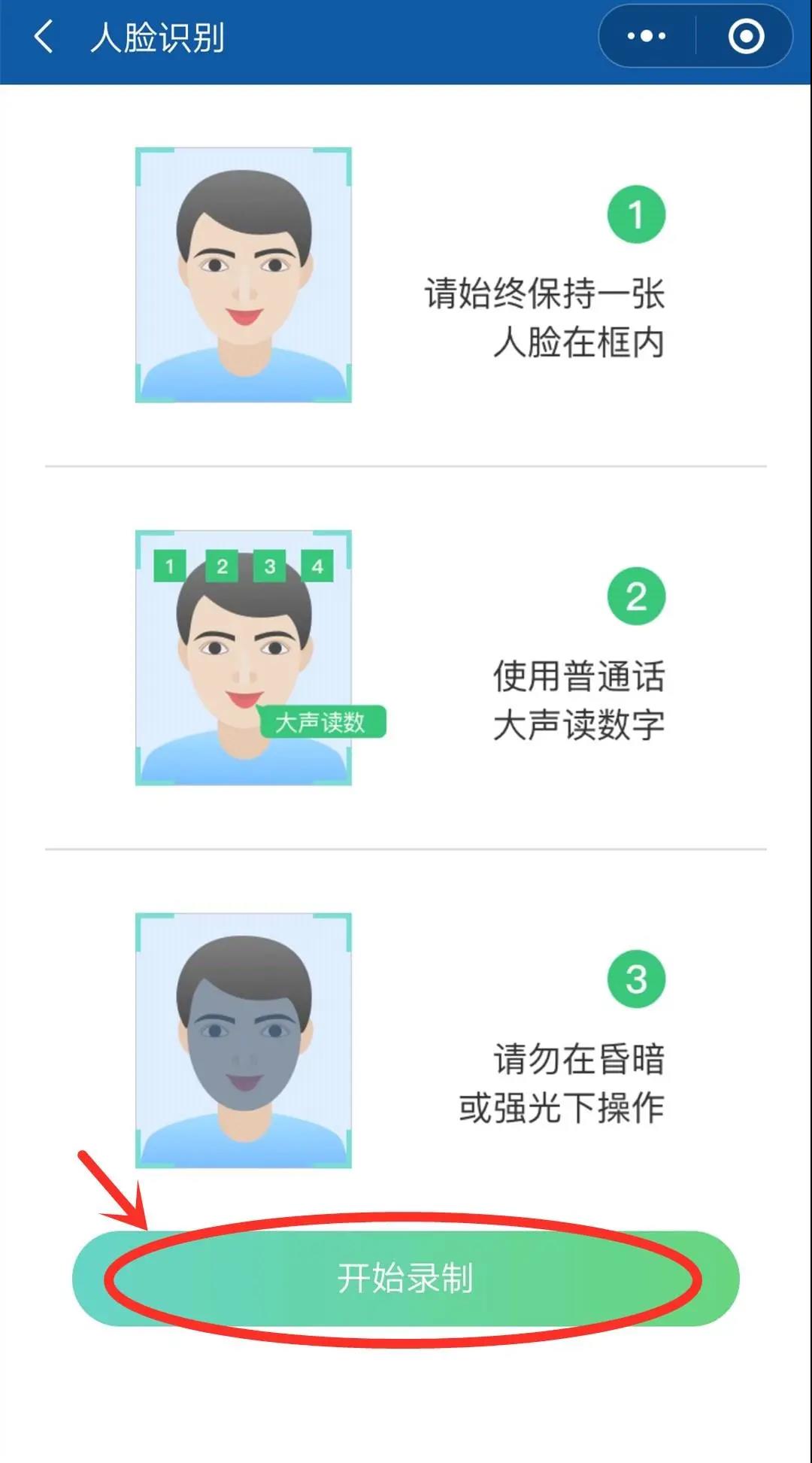Go back from 人脸识别 page
Screen dimensions: 812x1463
pos(44,36)
